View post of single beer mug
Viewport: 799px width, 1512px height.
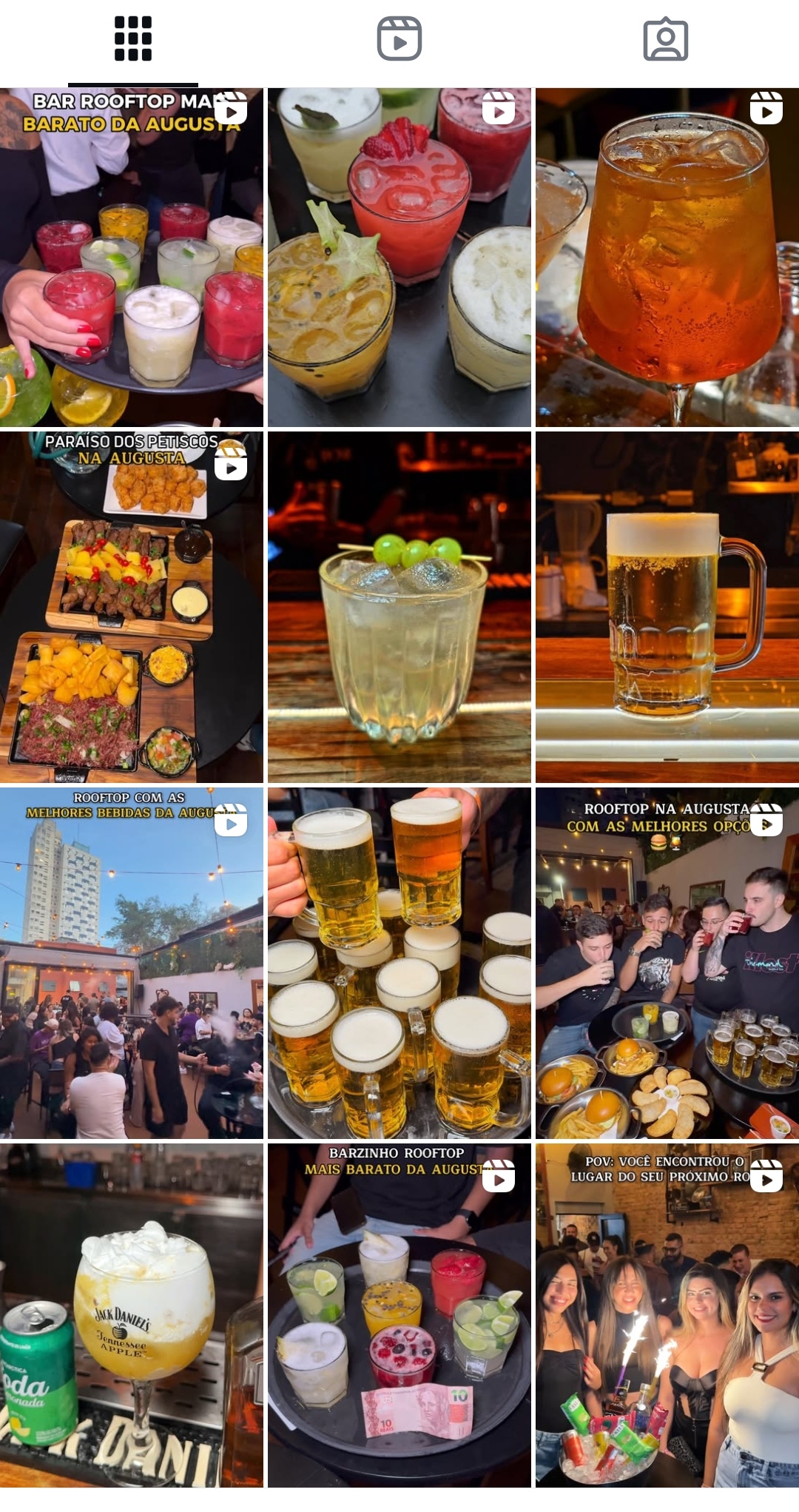[x=667, y=607]
